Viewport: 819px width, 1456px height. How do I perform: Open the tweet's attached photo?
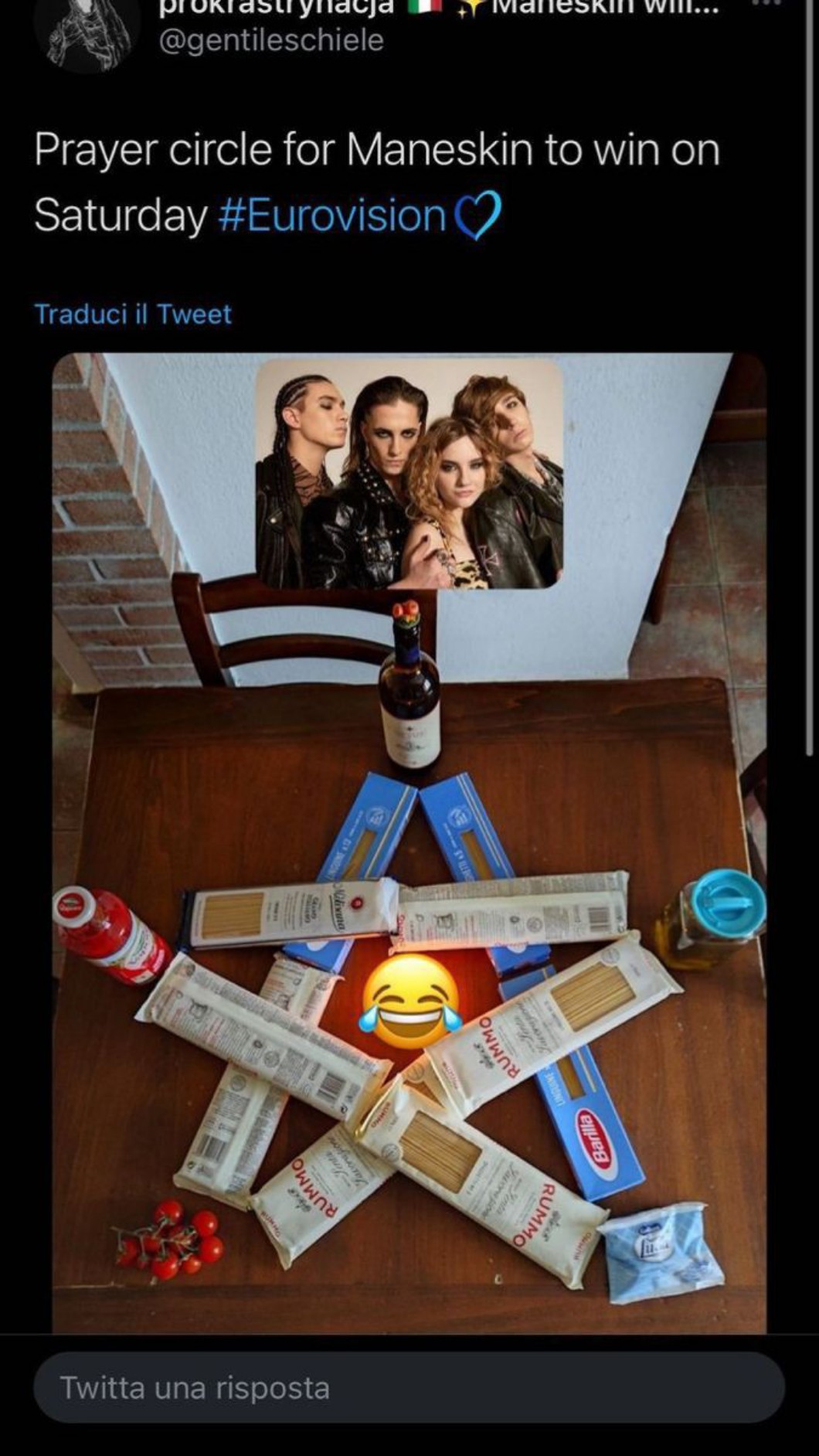point(409,842)
